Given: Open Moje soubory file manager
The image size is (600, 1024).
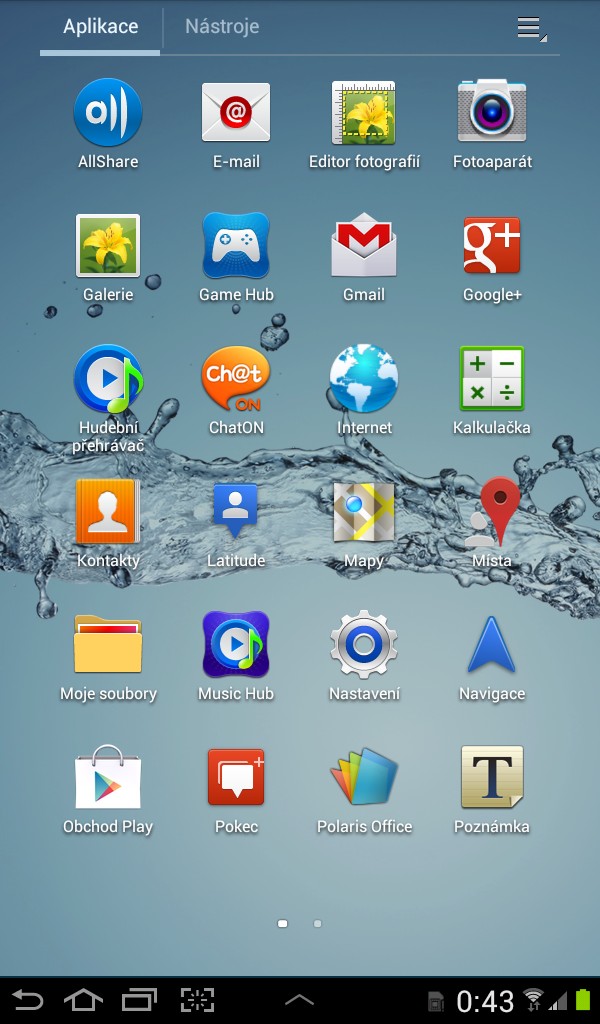Looking at the screenshot, I should (x=108, y=656).
